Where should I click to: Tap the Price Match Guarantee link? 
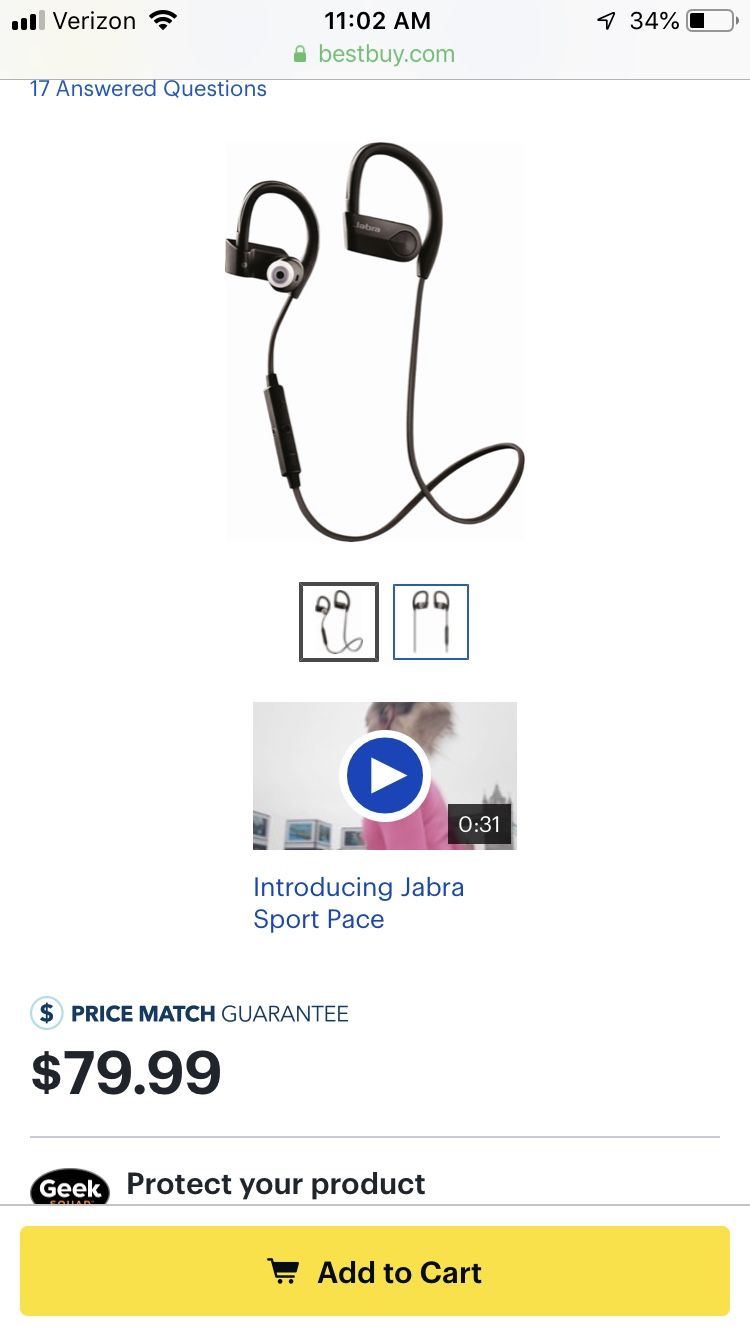[x=190, y=1013]
